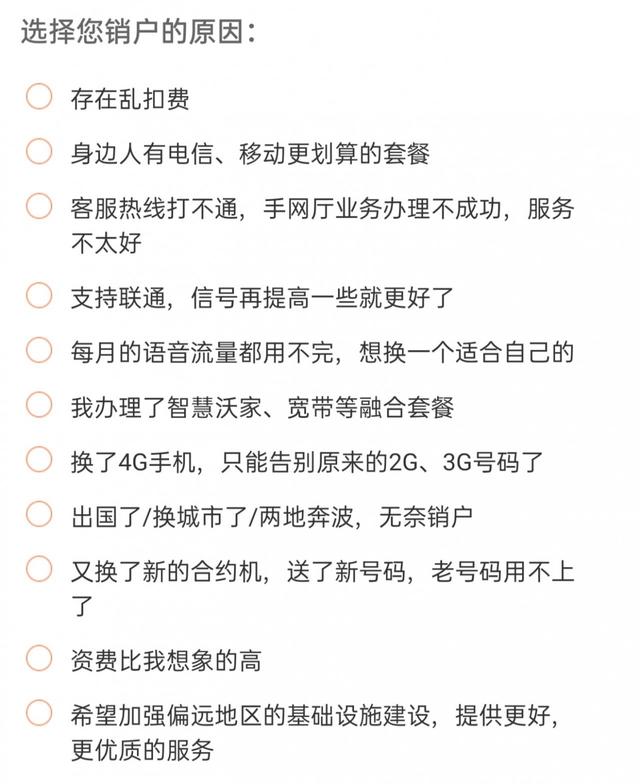The width and height of the screenshot is (640, 784).
Task: Pick 希望加强偏远地区的基础设施建设 option
Action: coord(39,713)
